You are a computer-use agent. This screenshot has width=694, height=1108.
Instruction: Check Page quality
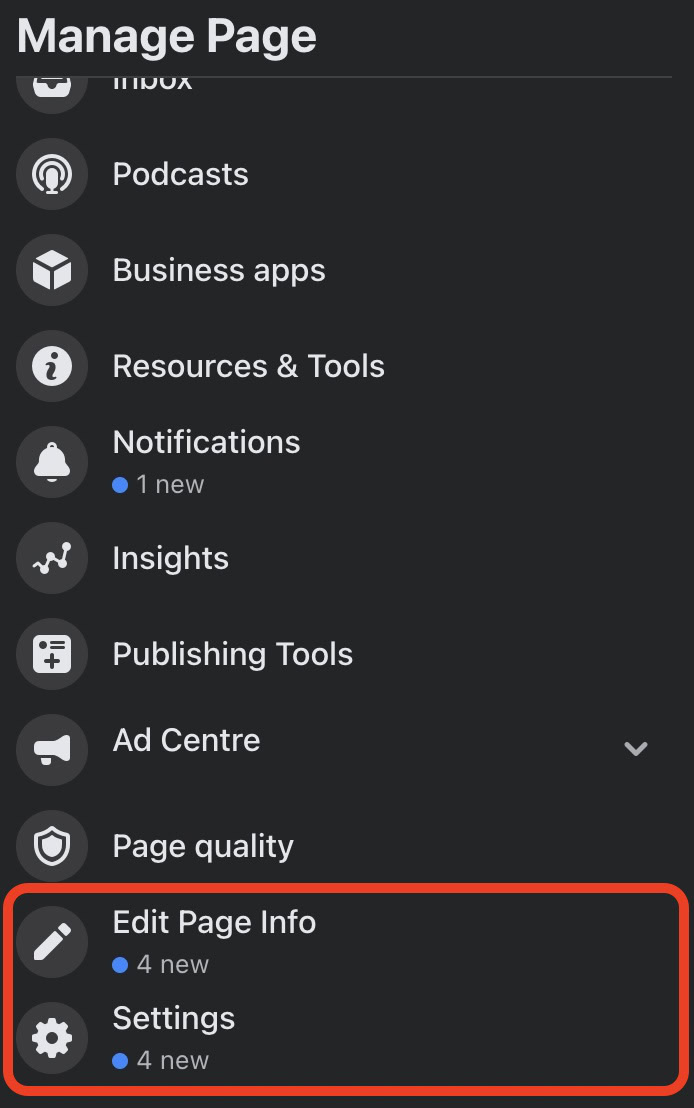(203, 846)
